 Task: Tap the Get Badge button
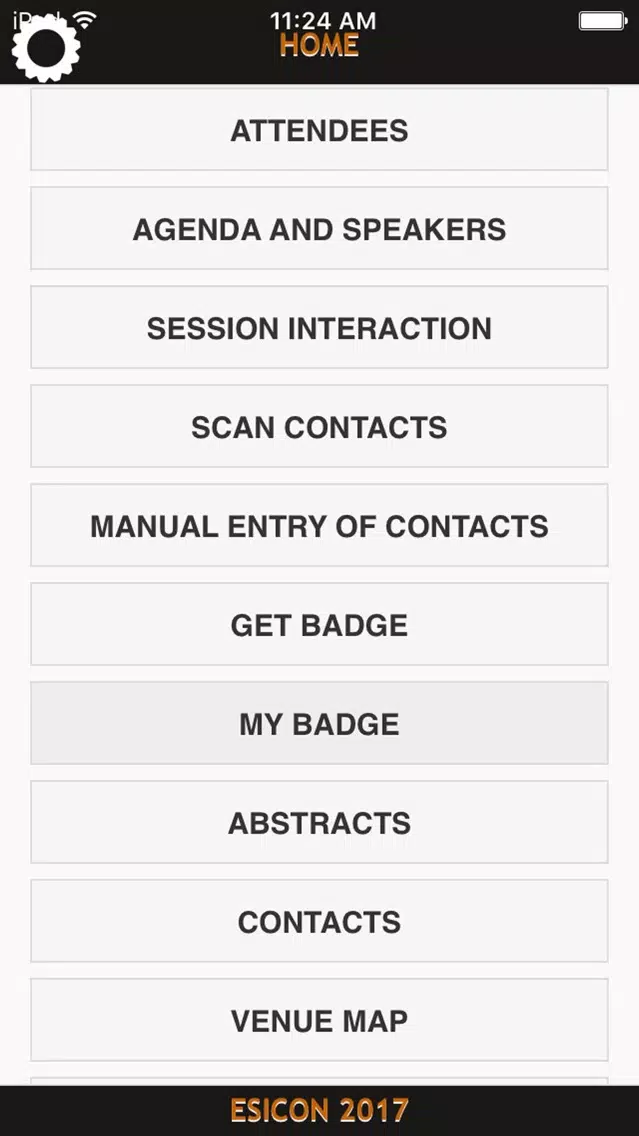(319, 625)
